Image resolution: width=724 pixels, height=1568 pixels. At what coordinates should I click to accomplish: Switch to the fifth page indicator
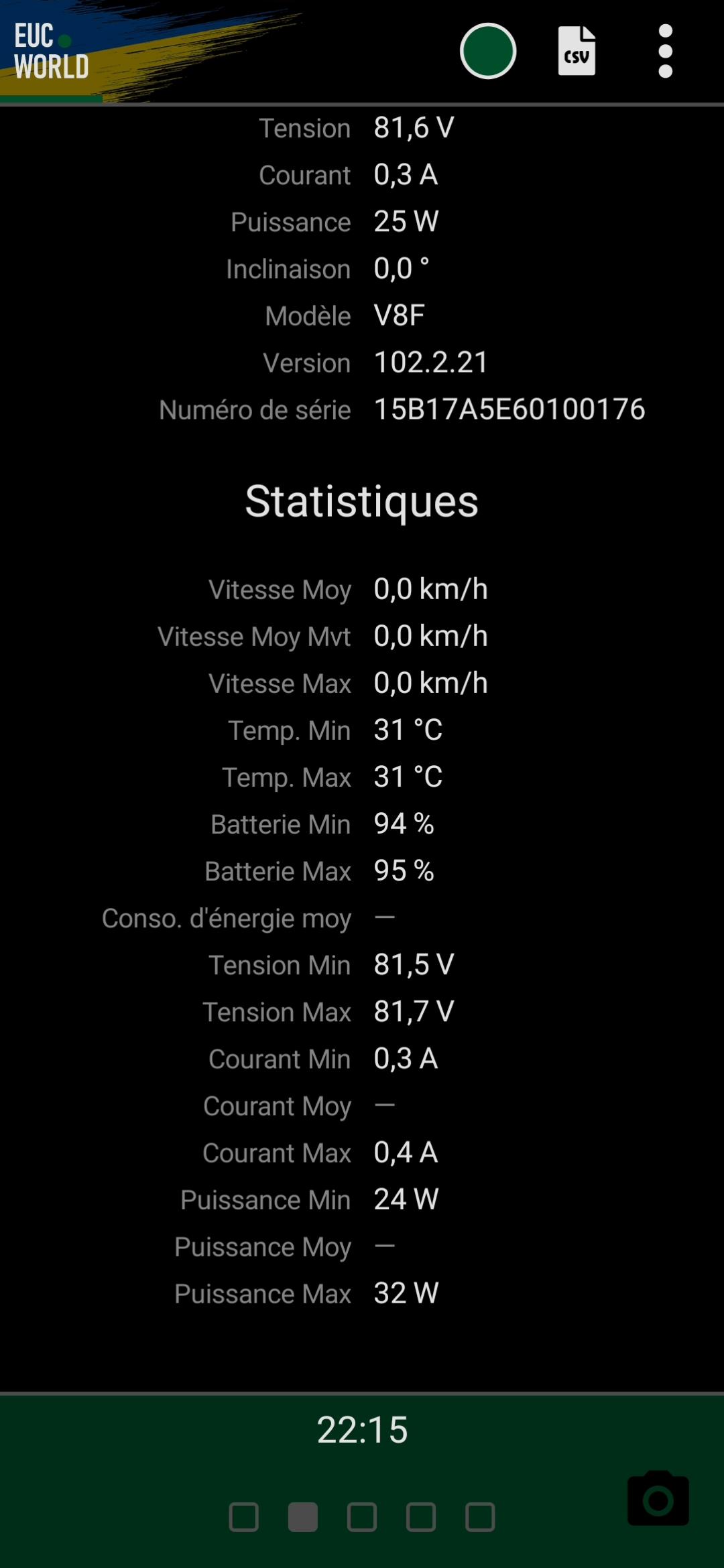pyautogui.click(x=479, y=1517)
